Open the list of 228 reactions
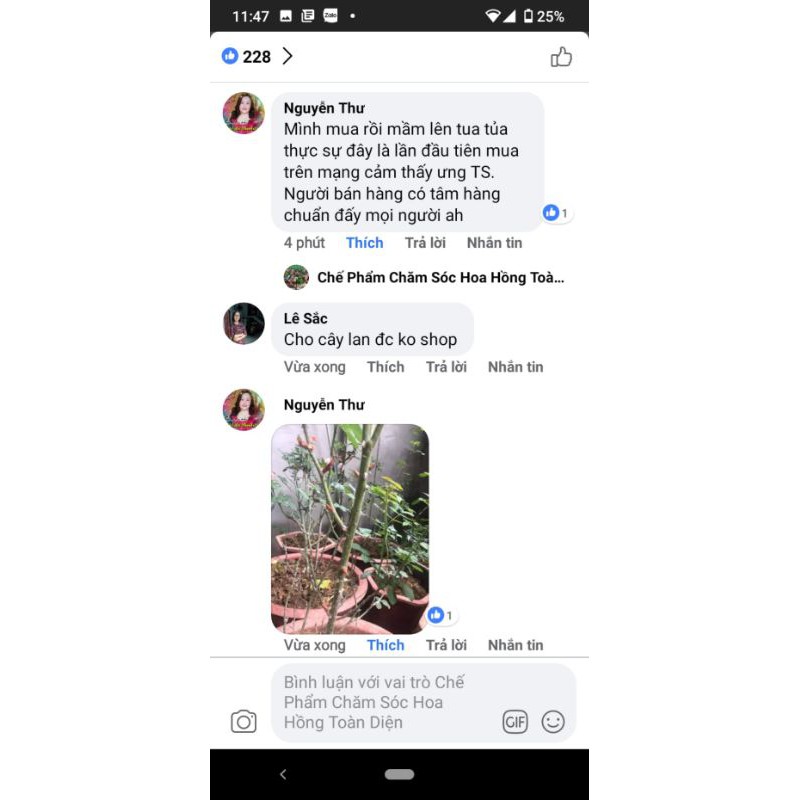Viewport: 800px width, 800px height. click(x=257, y=57)
